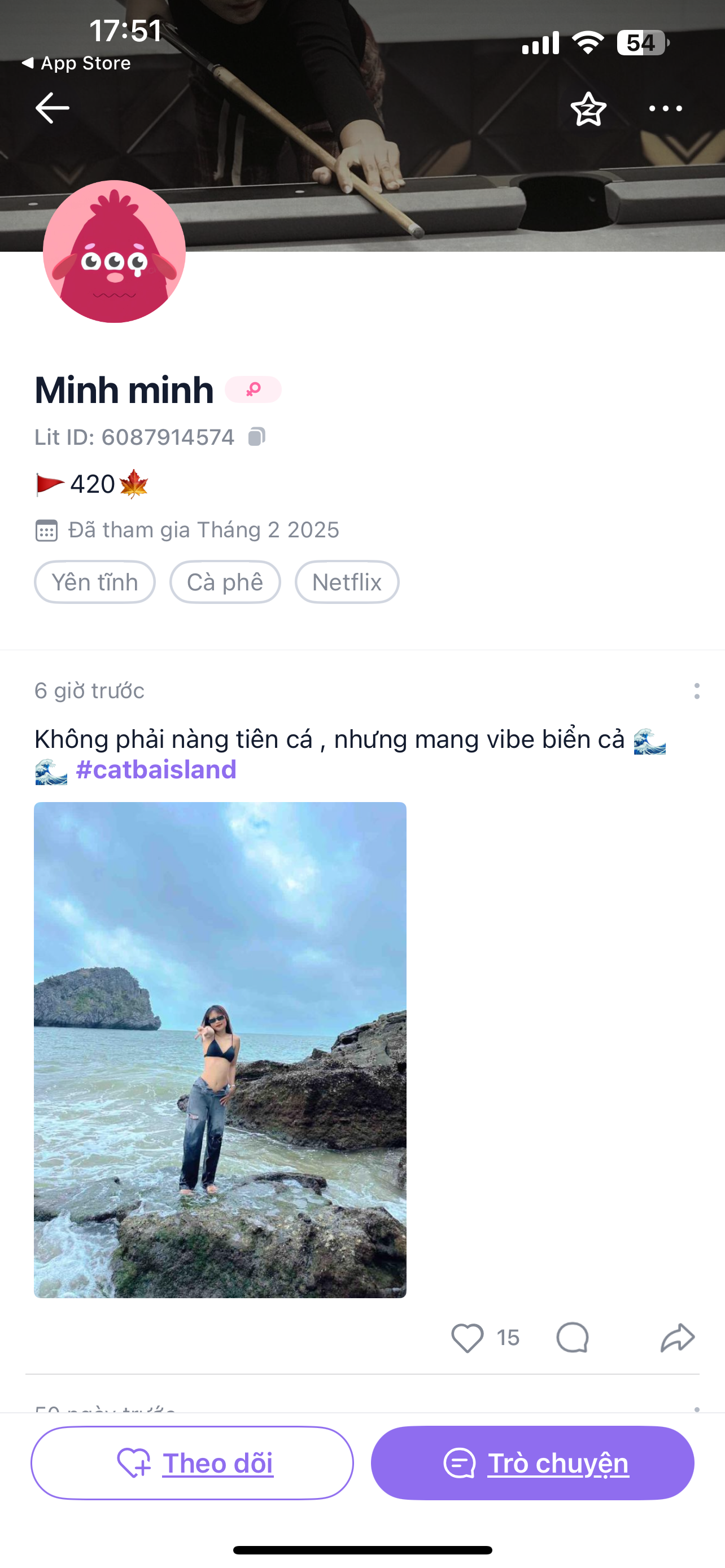The width and height of the screenshot is (725, 1568).
Task: Open the #catbaisland hashtag
Action: click(x=156, y=770)
